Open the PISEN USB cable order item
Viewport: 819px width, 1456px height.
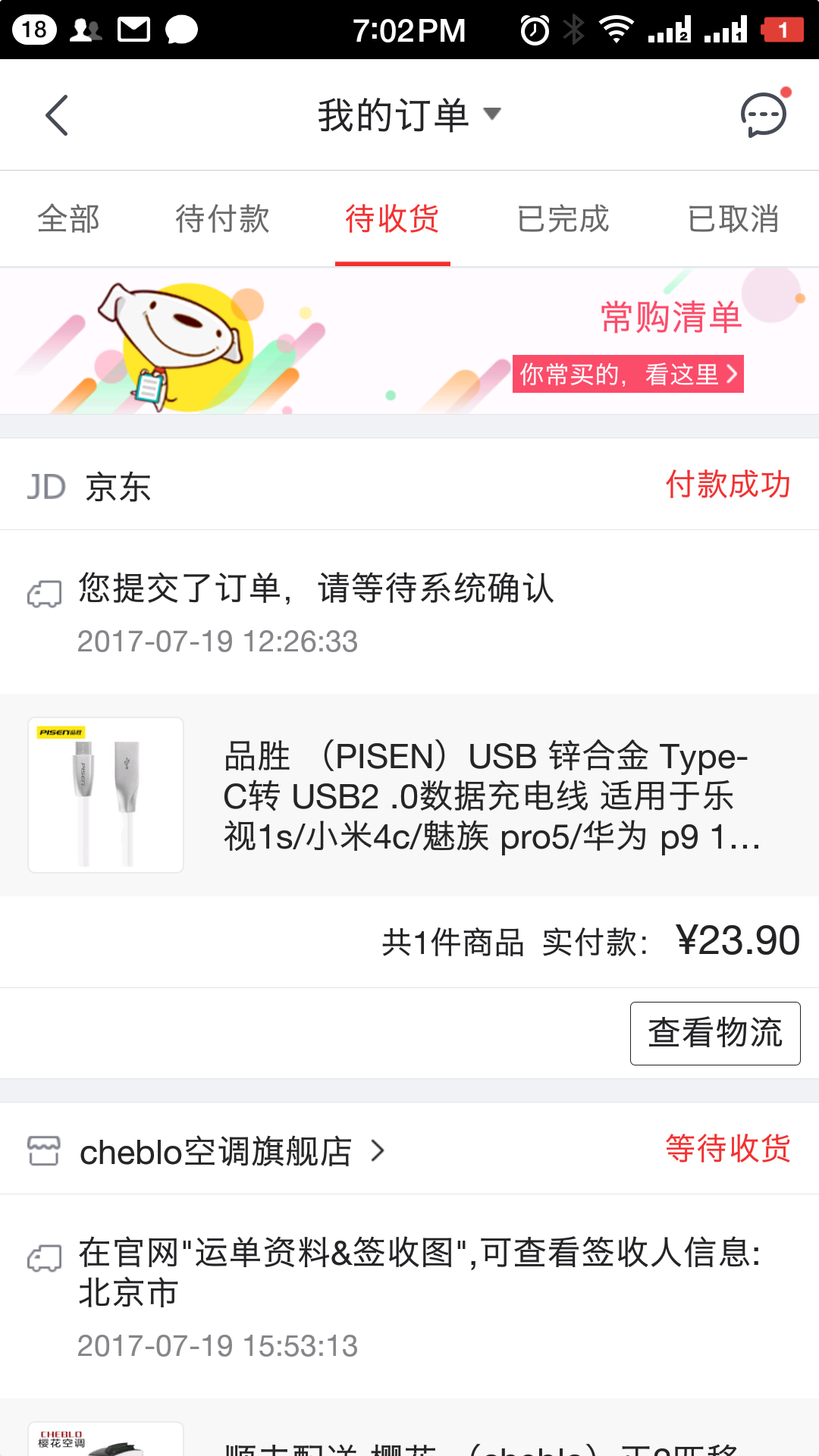(x=409, y=795)
